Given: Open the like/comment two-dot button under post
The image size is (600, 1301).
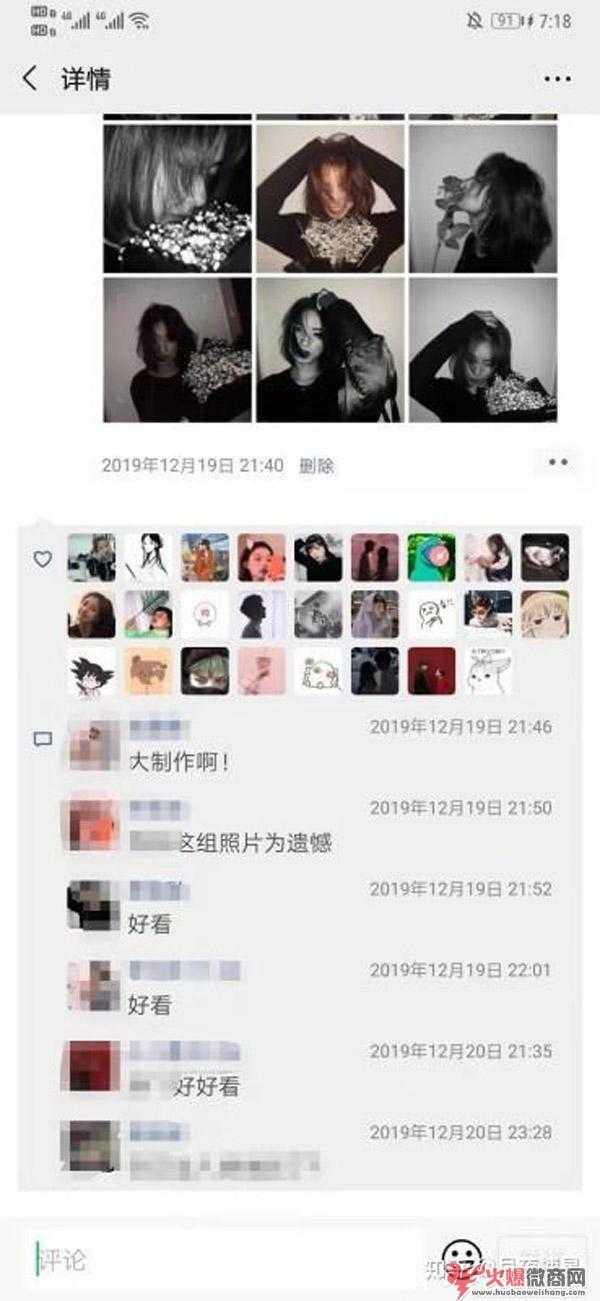Looking at the screenshot, I should (558, 462).
